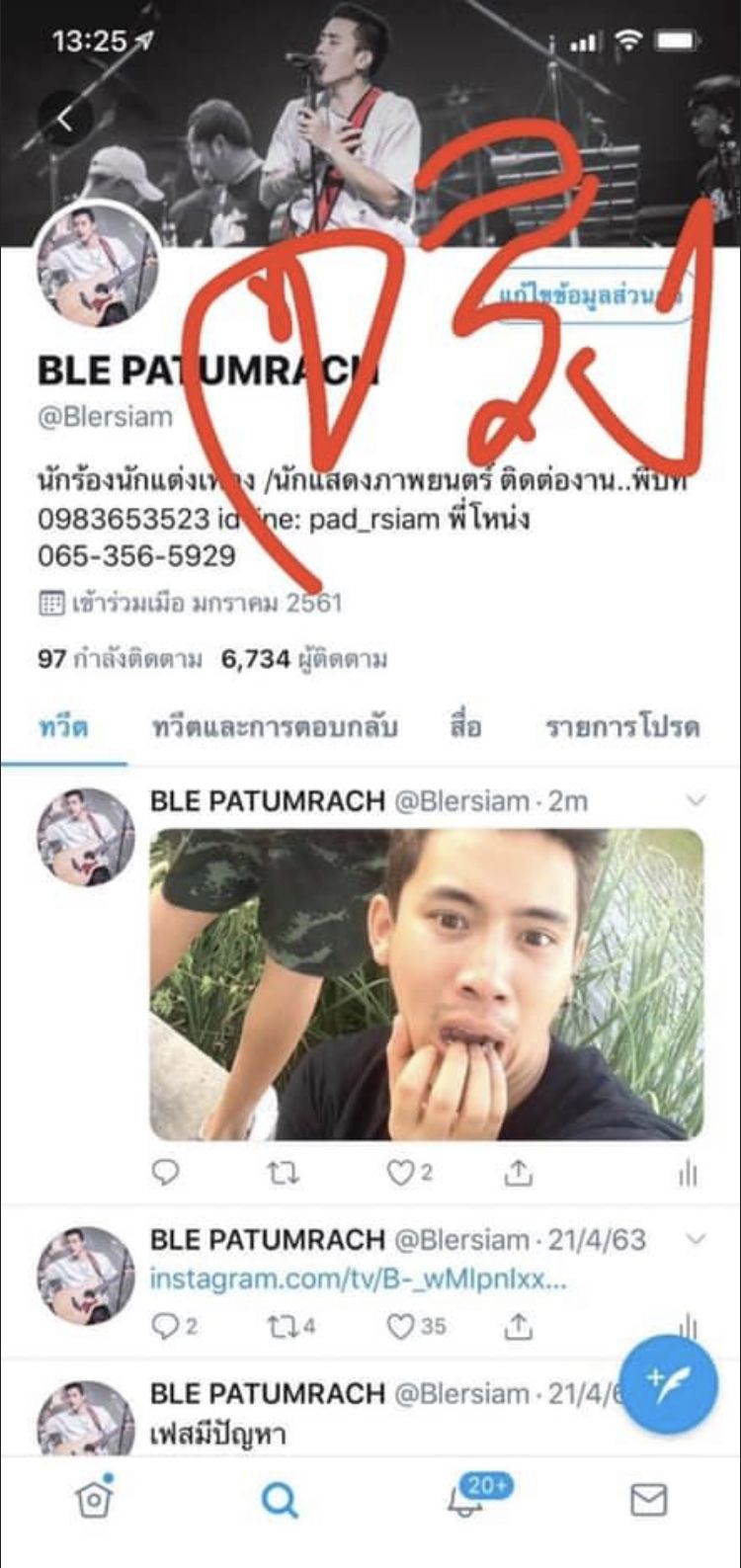Go to the home timeline
Image resolution: width=741 pixels, height=1568 pixels.
94,1501
